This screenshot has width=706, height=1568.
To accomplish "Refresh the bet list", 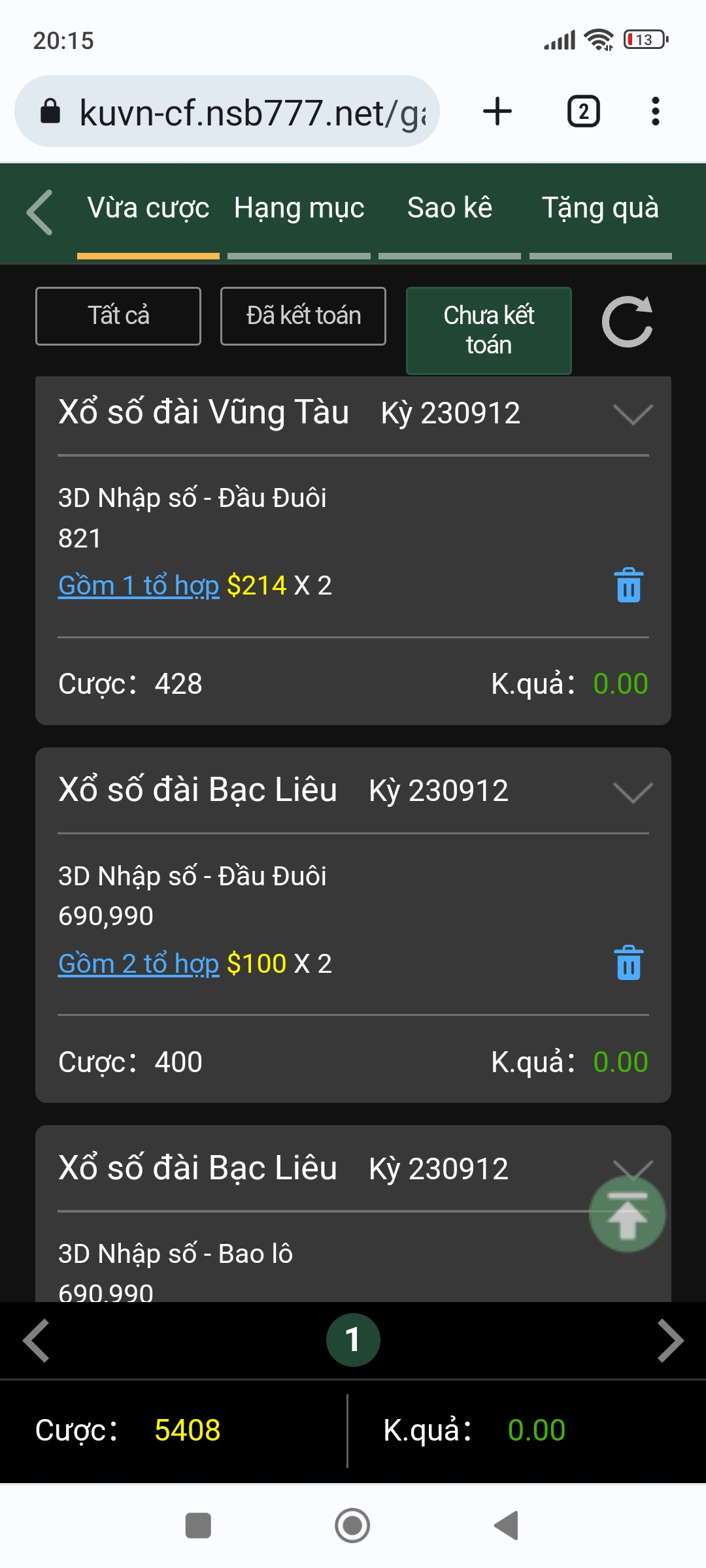I will coord(628,321).
